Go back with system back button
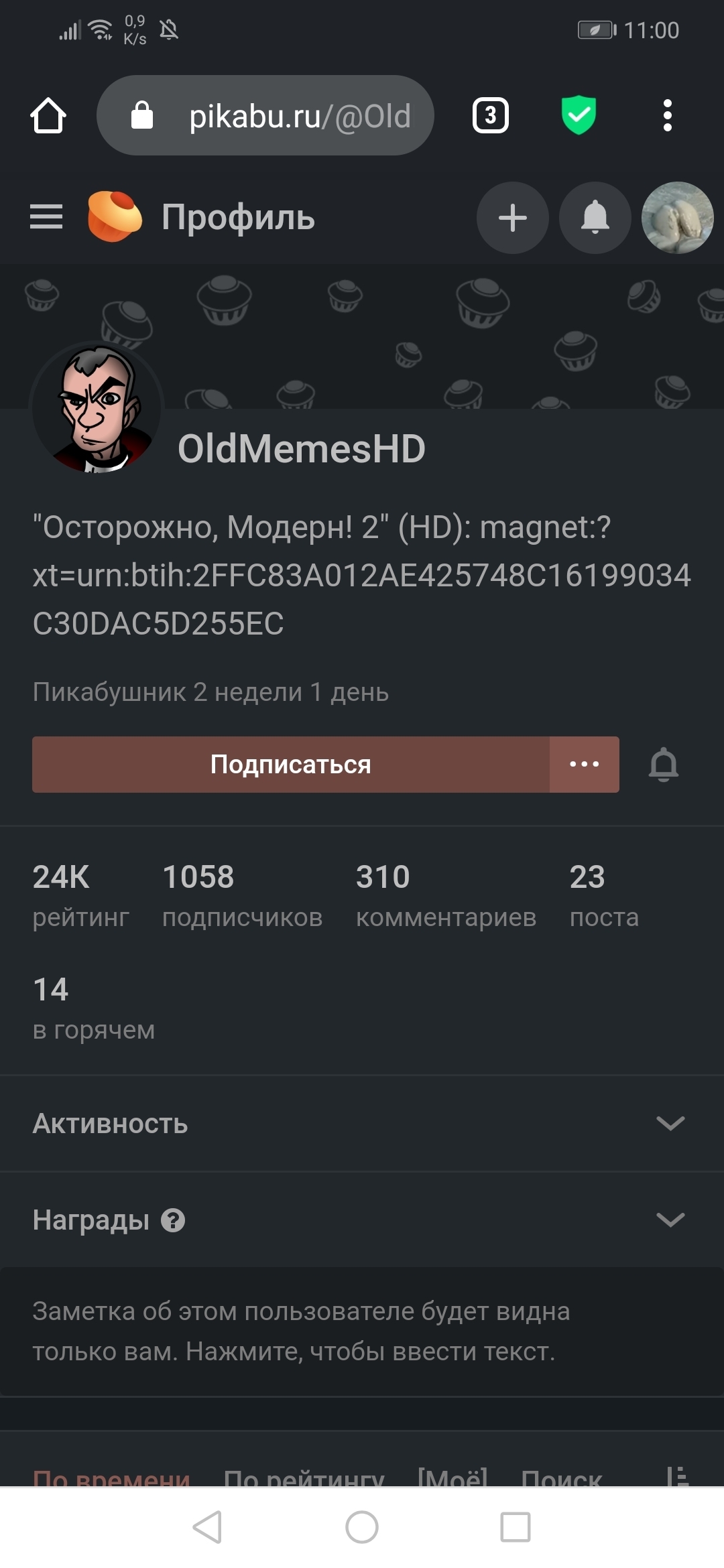This screenshot has width=724, height=1568. click(207, 1527)
